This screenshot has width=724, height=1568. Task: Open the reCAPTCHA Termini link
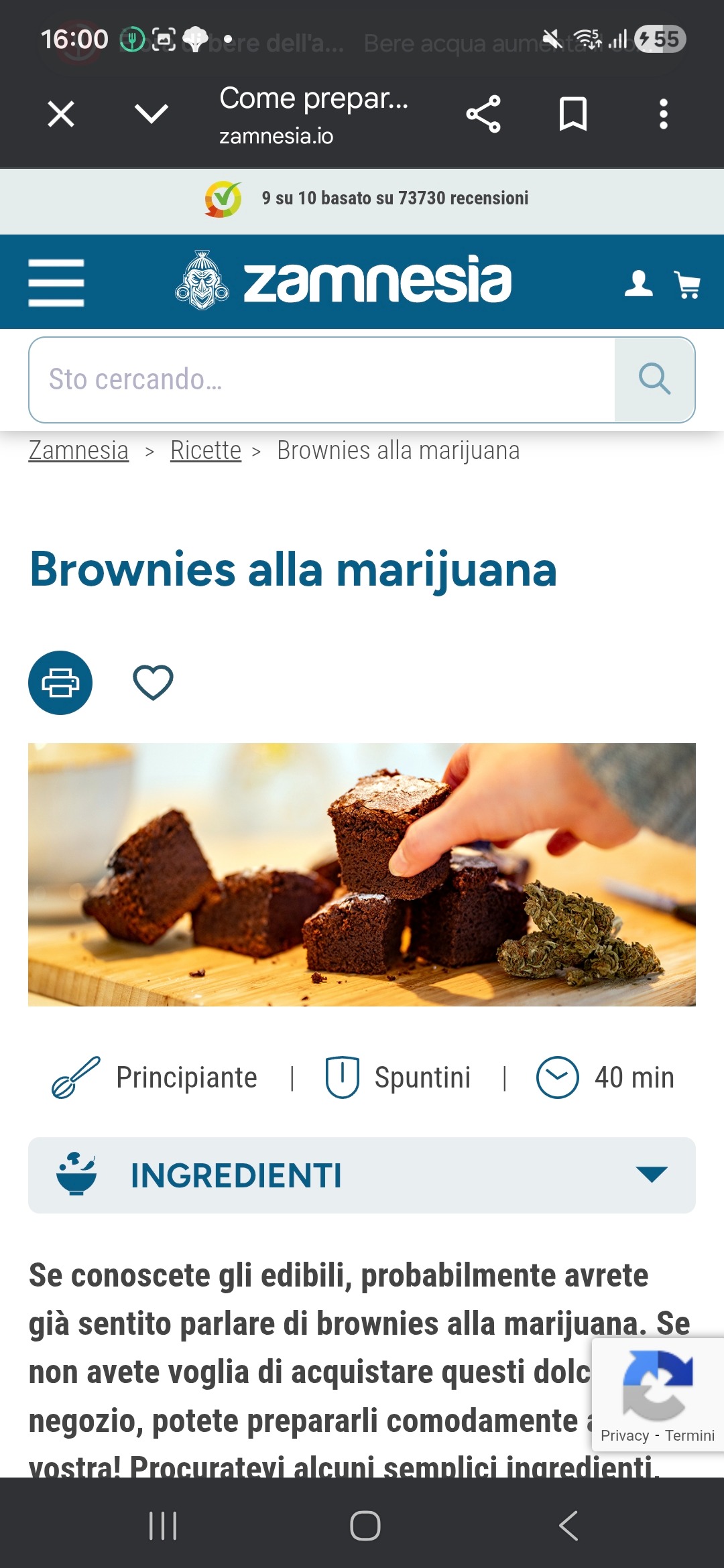point(689,1435)
